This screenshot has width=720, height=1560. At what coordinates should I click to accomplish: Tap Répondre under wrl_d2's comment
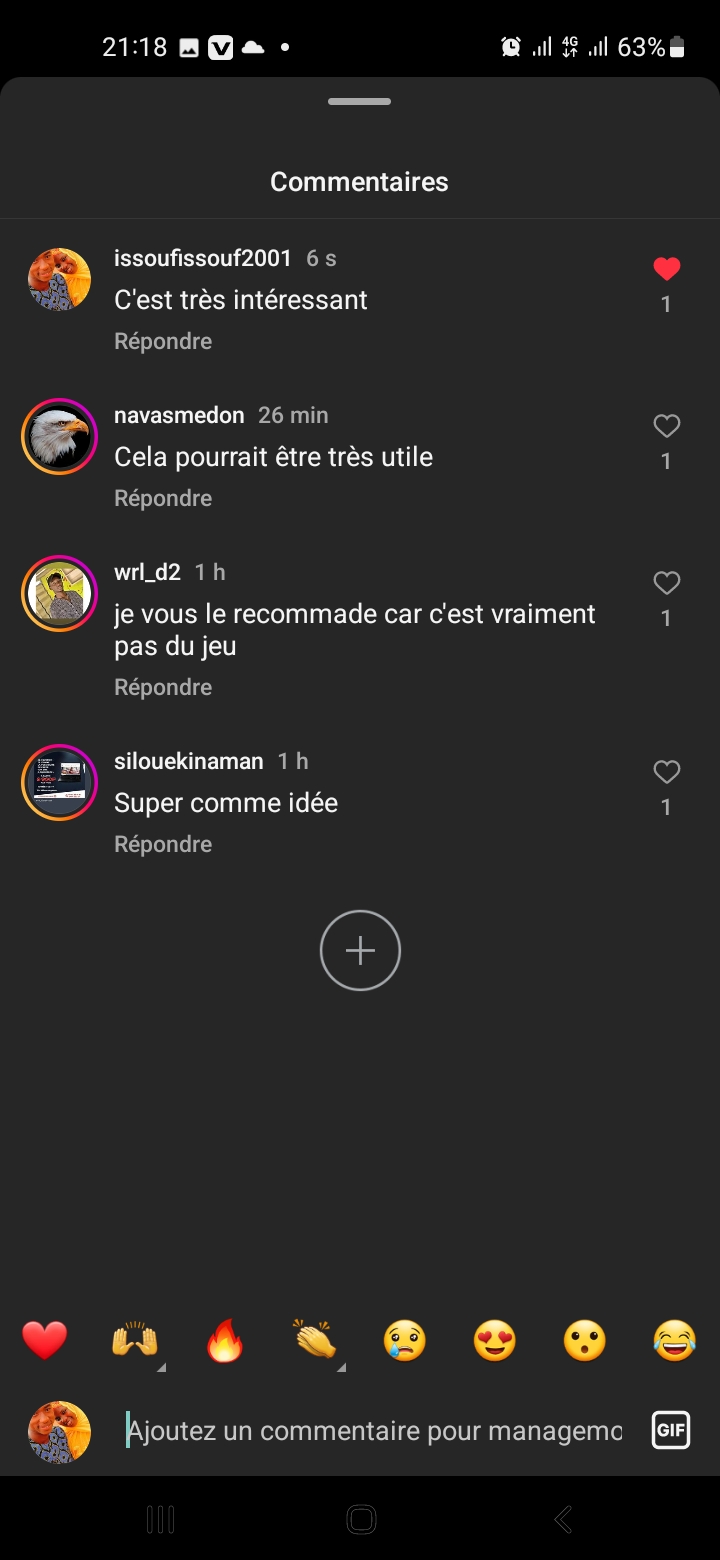[x=163, y=687]
